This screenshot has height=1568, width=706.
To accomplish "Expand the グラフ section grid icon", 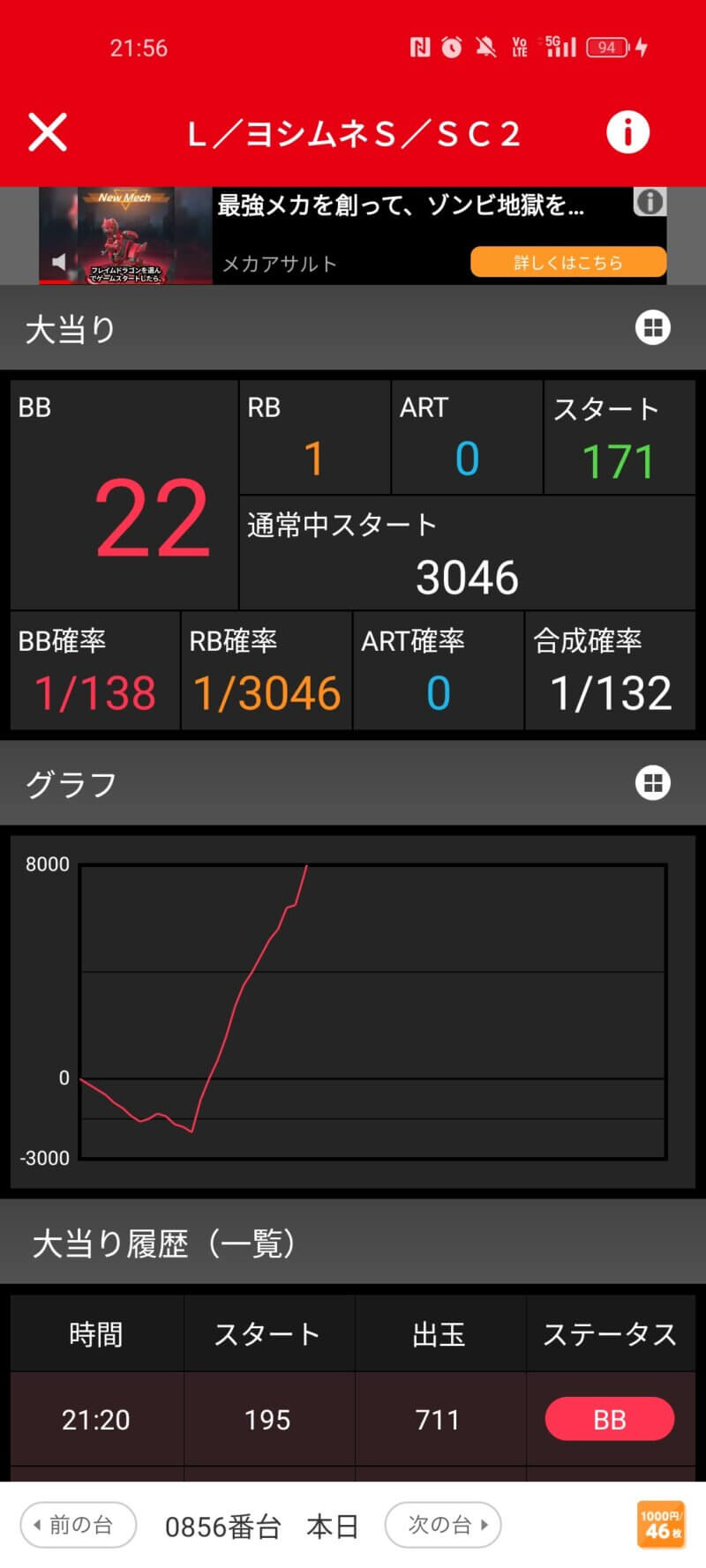I will [653, 783].
